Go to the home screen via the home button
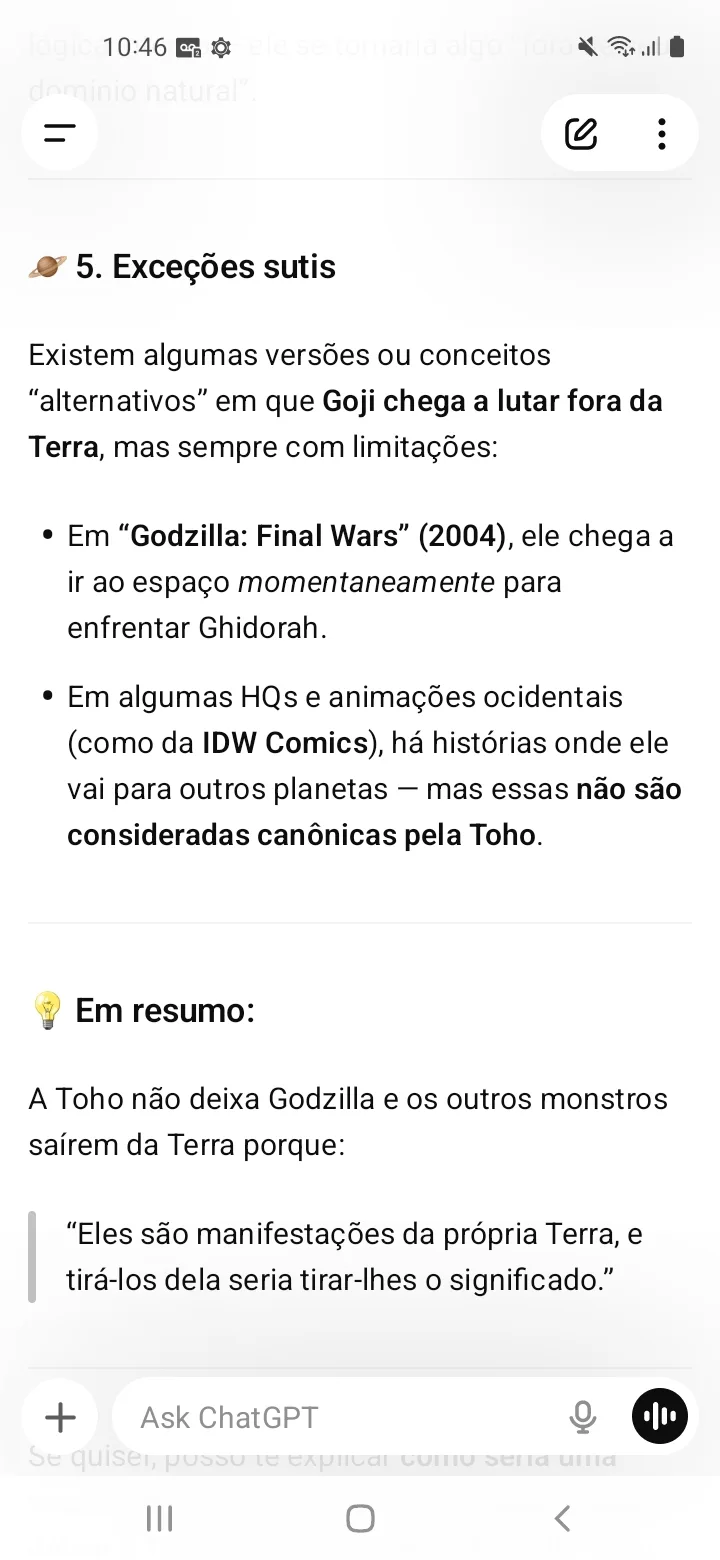 tap(360, 1518)
